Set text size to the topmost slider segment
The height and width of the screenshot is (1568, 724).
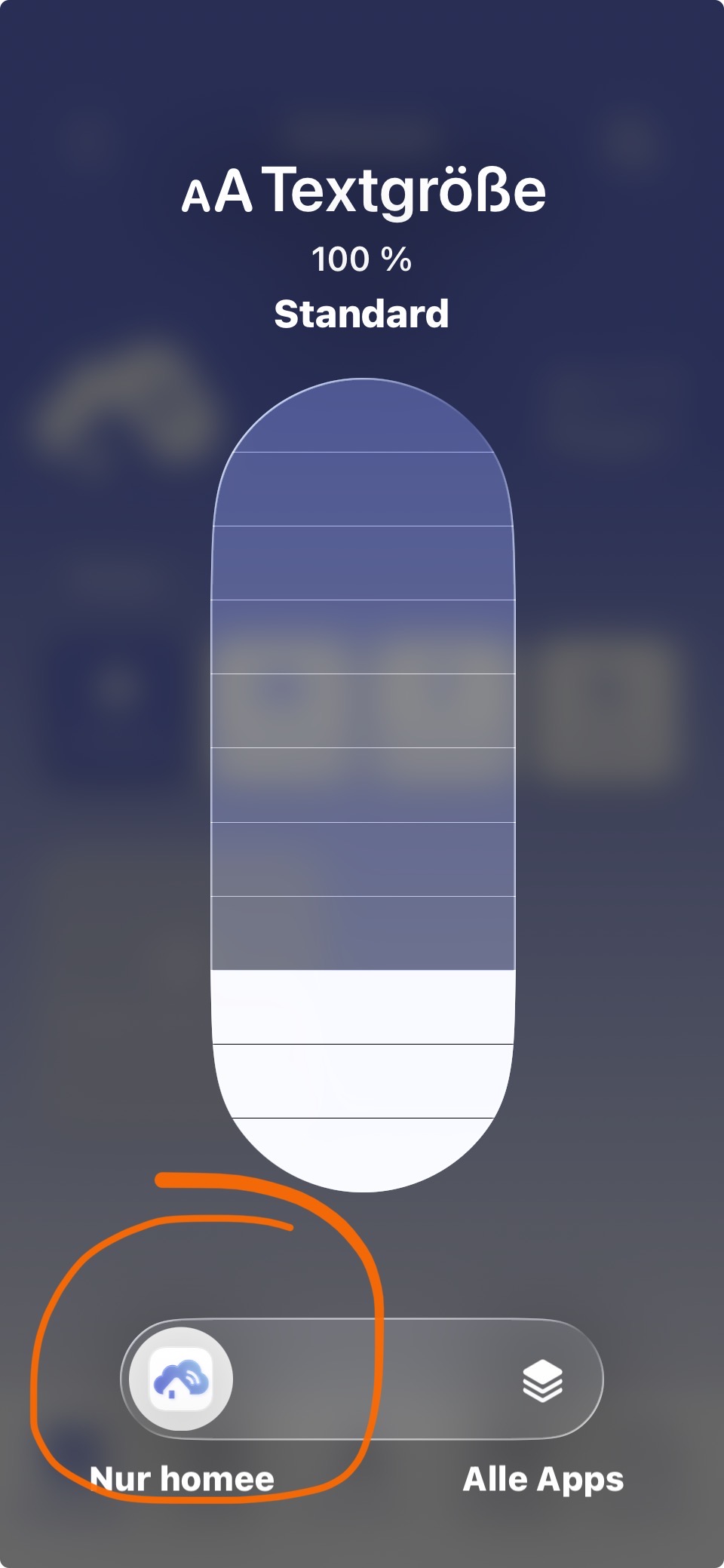(x=363, y=416)
